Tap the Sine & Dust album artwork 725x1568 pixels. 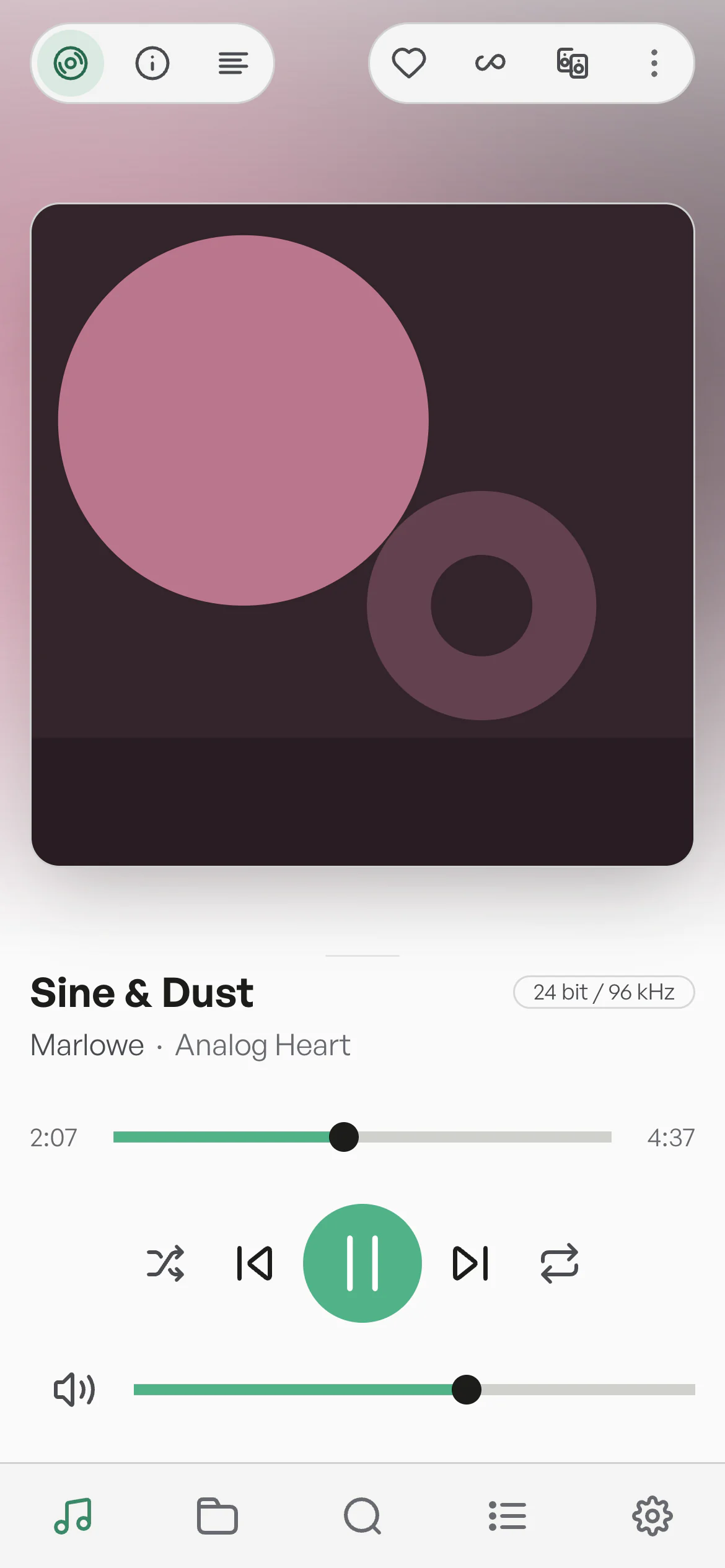[362, 534]
